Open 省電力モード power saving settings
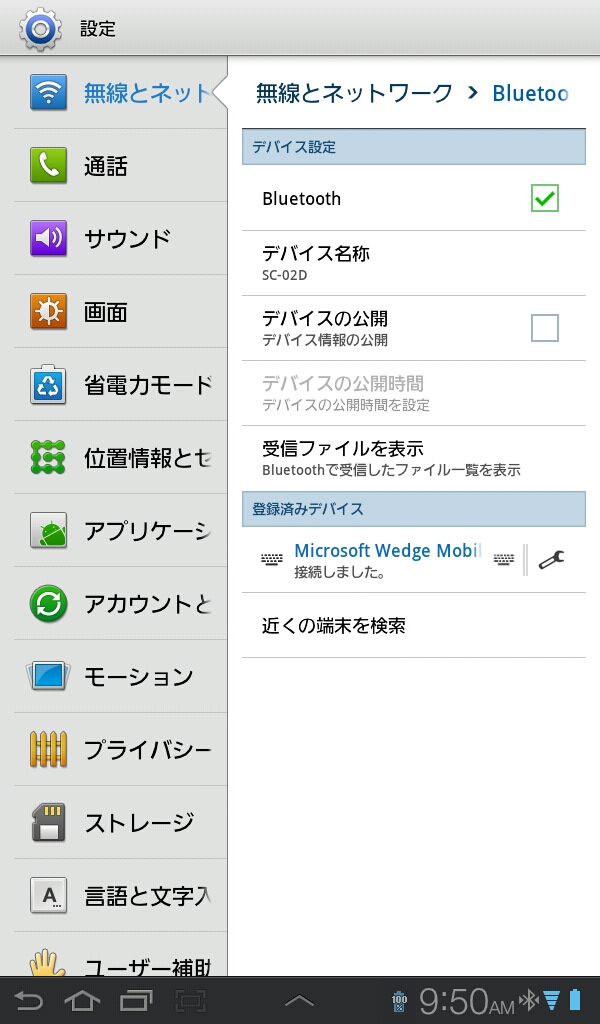Image resolution: width=600 pixels, height=1024 pixels. (x=120, y=385)
